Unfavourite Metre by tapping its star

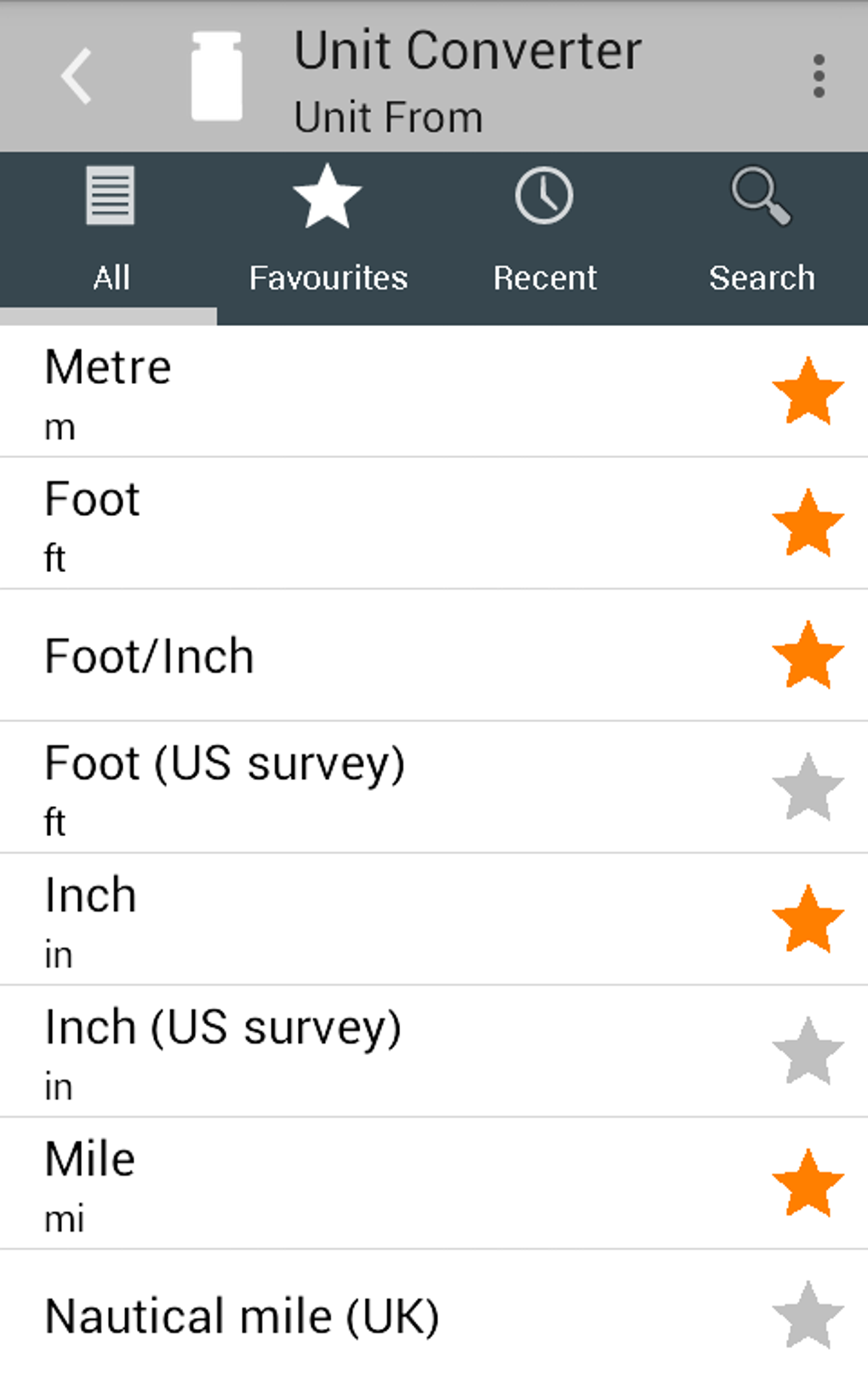coord(807,392)
